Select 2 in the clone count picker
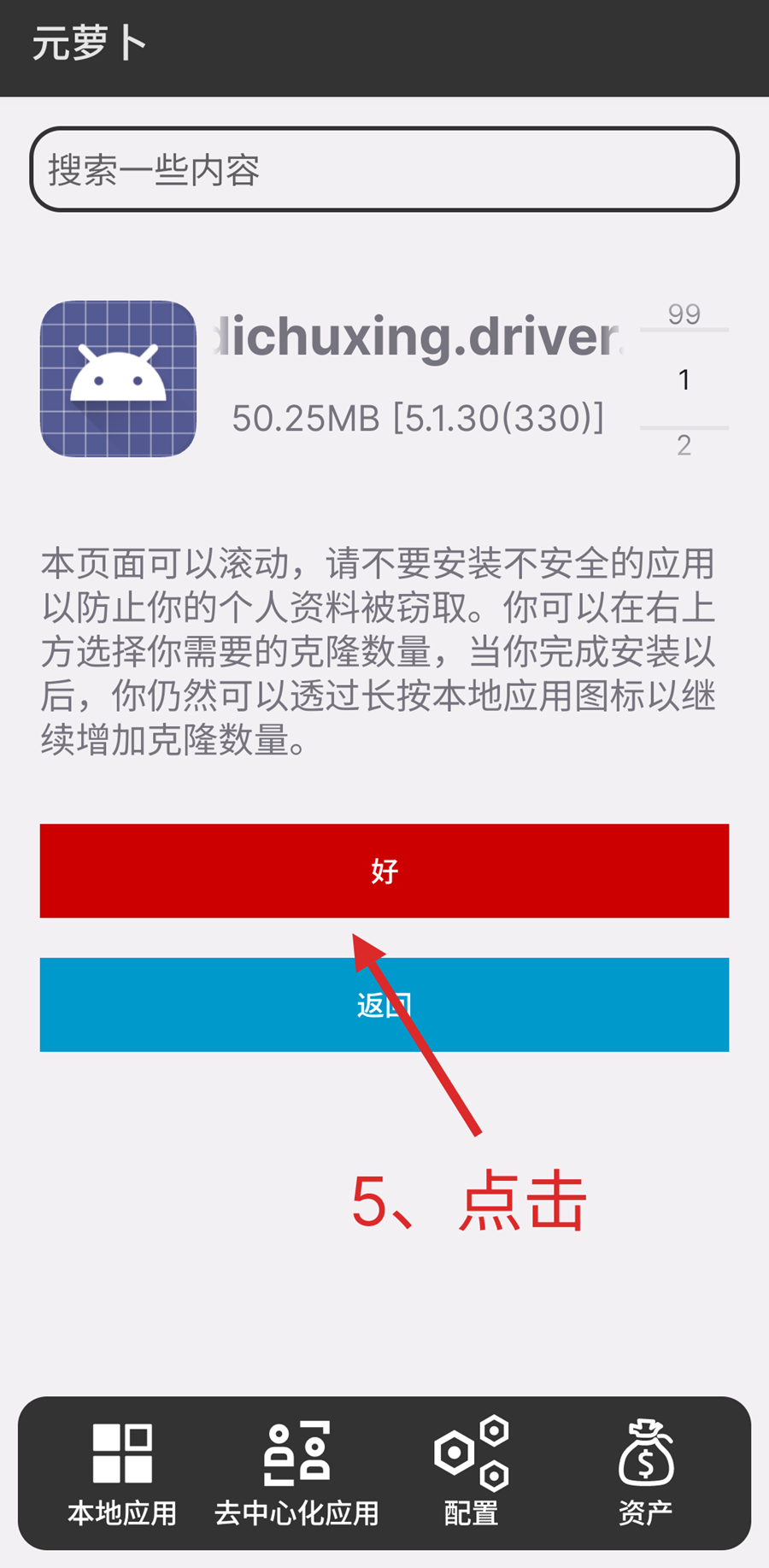This screenshot has height=1568, width=769. tap(684, 445)
